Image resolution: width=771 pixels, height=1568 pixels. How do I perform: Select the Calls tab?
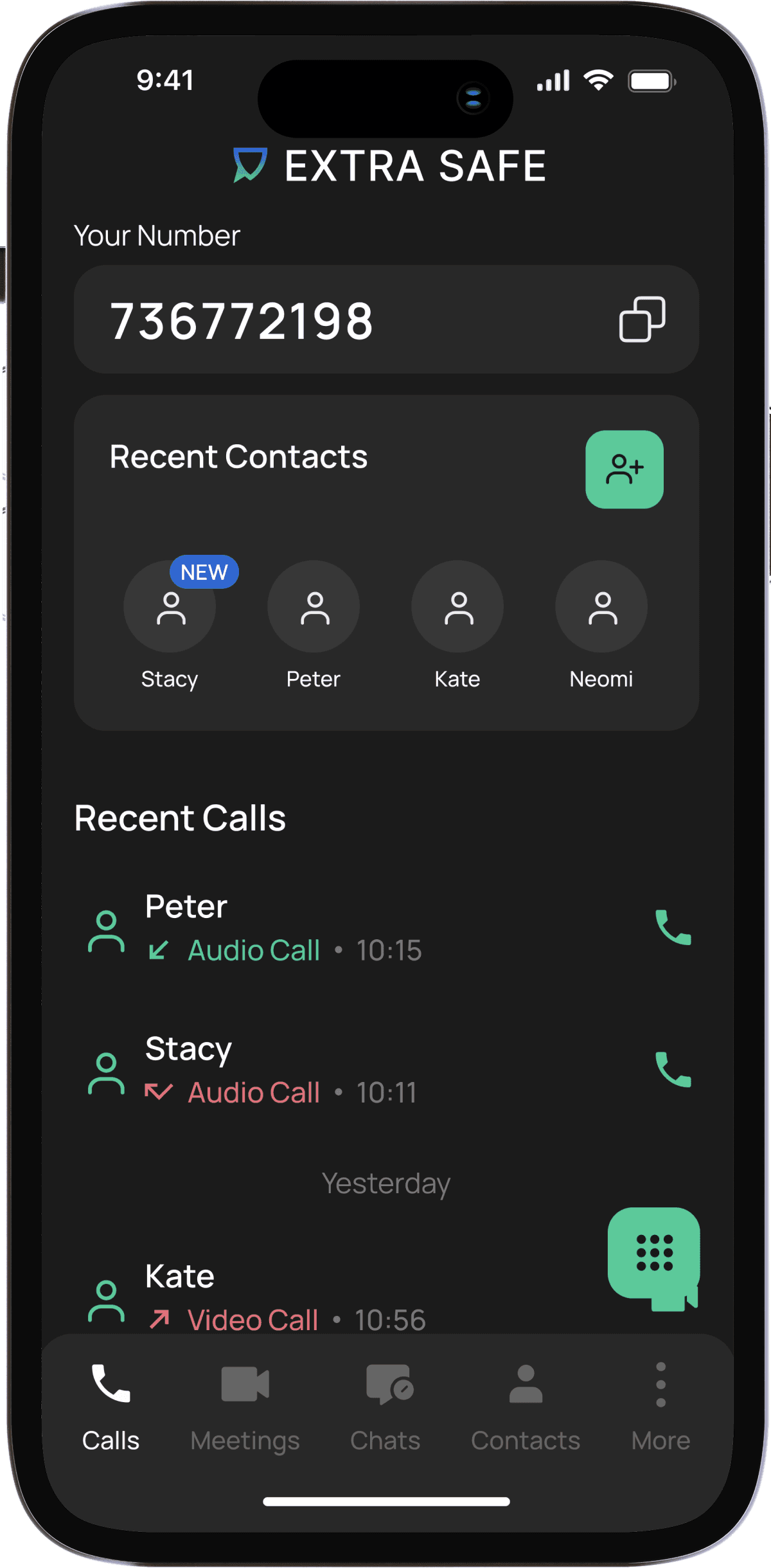[111, 1408]
